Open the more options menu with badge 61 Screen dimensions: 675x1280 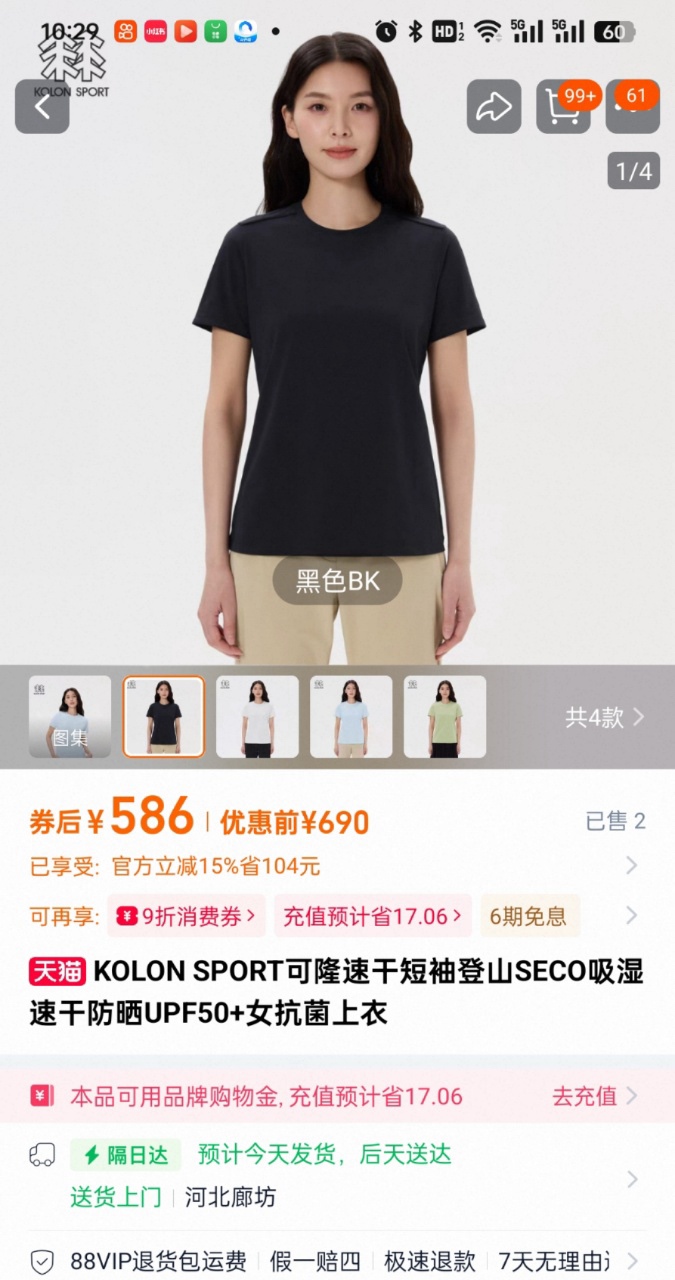pyautogui.click(x=632, y=107)
